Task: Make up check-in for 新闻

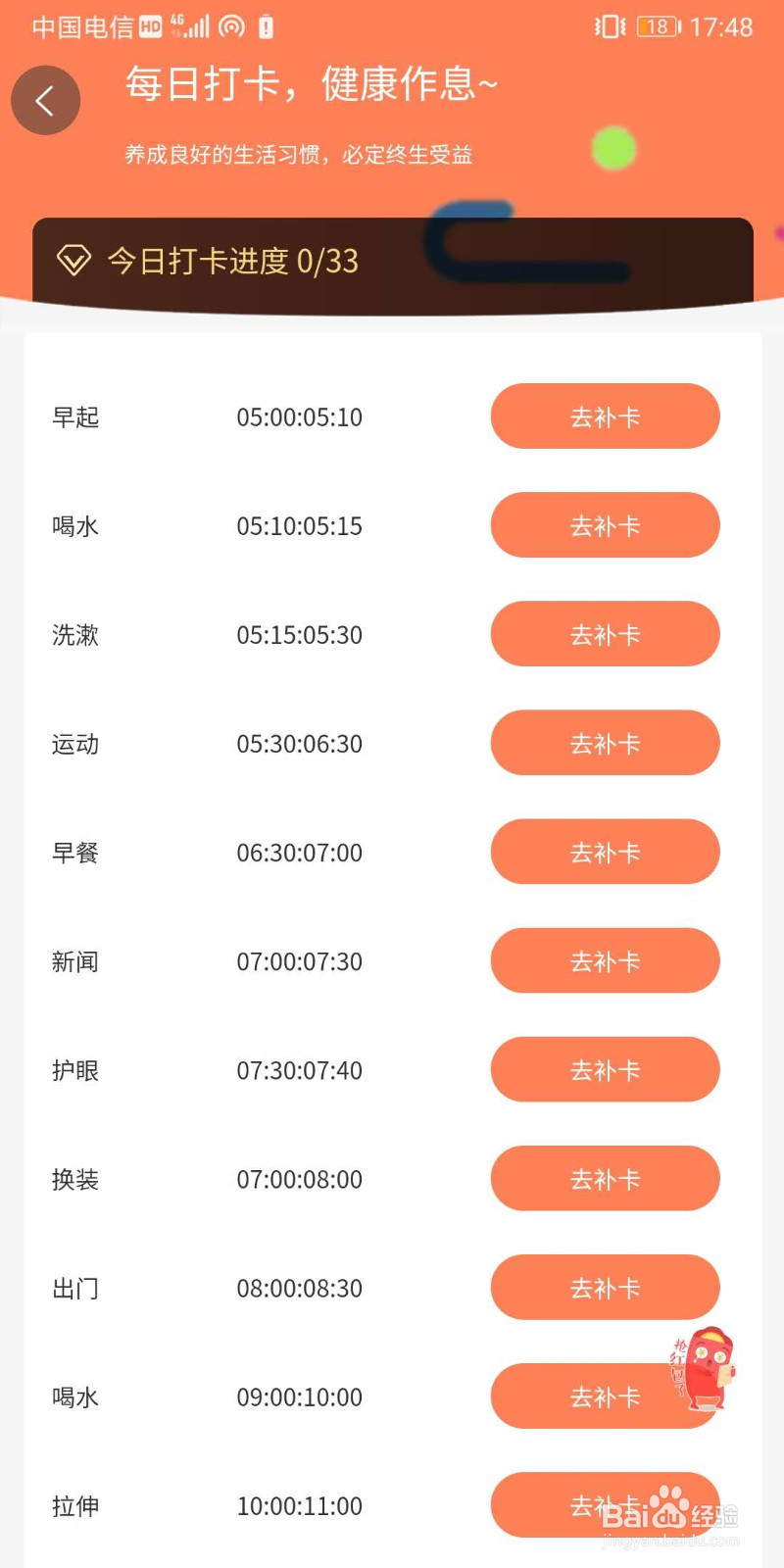Action: click(x=605, y=960)
